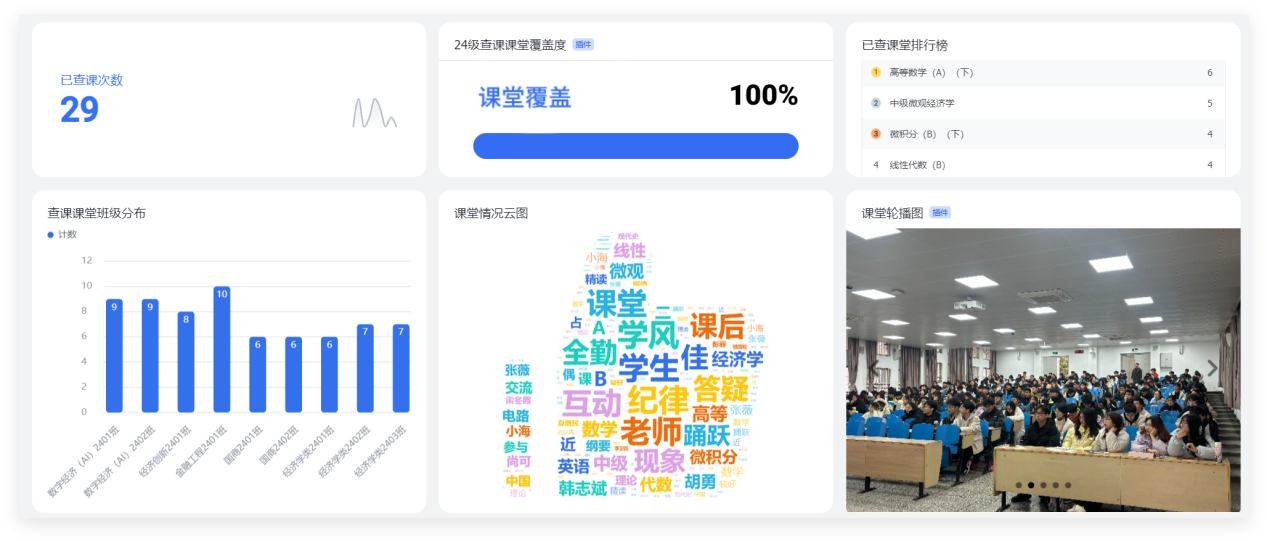Jump to the last carousel page dot
The width and height of the screenshot is (1267, 541).
pyautogui.click(x=1068, y=485)
